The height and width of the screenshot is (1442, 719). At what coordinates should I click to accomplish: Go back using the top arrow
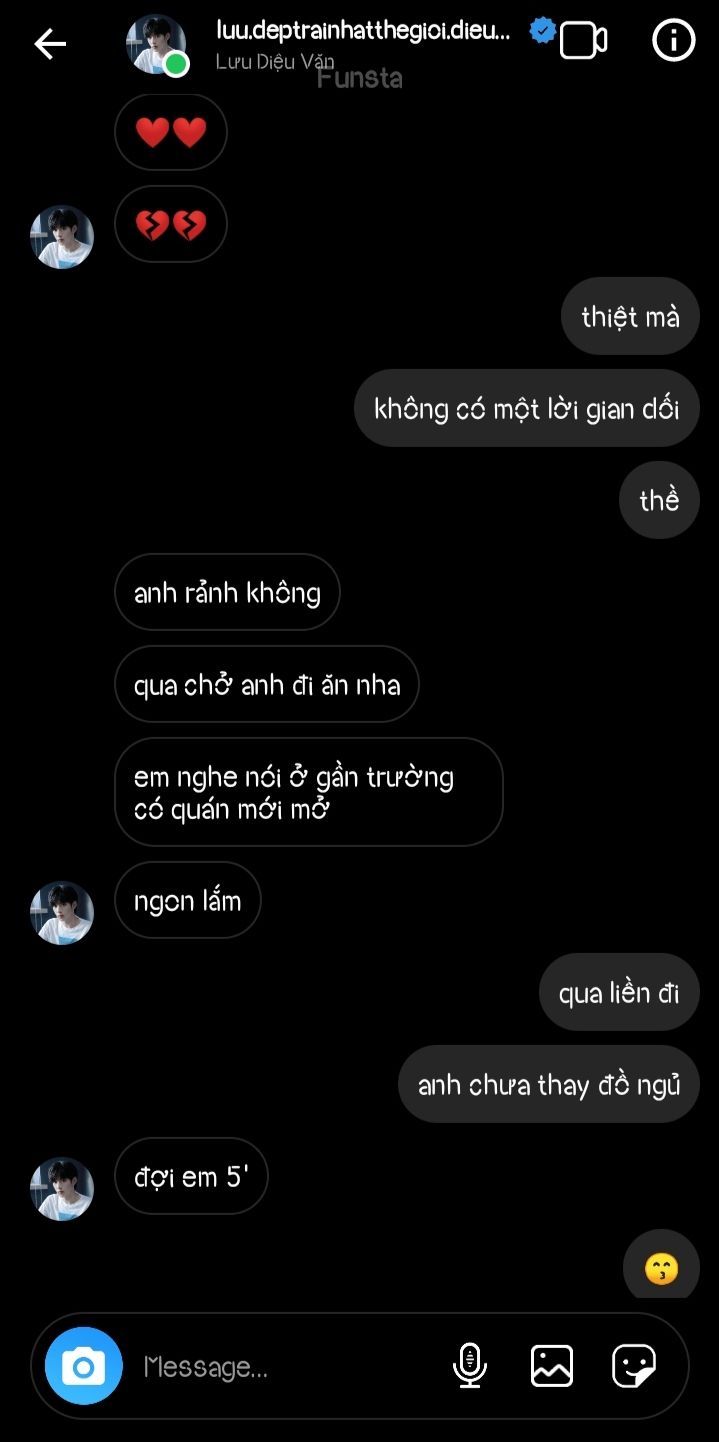click(50, 43)
